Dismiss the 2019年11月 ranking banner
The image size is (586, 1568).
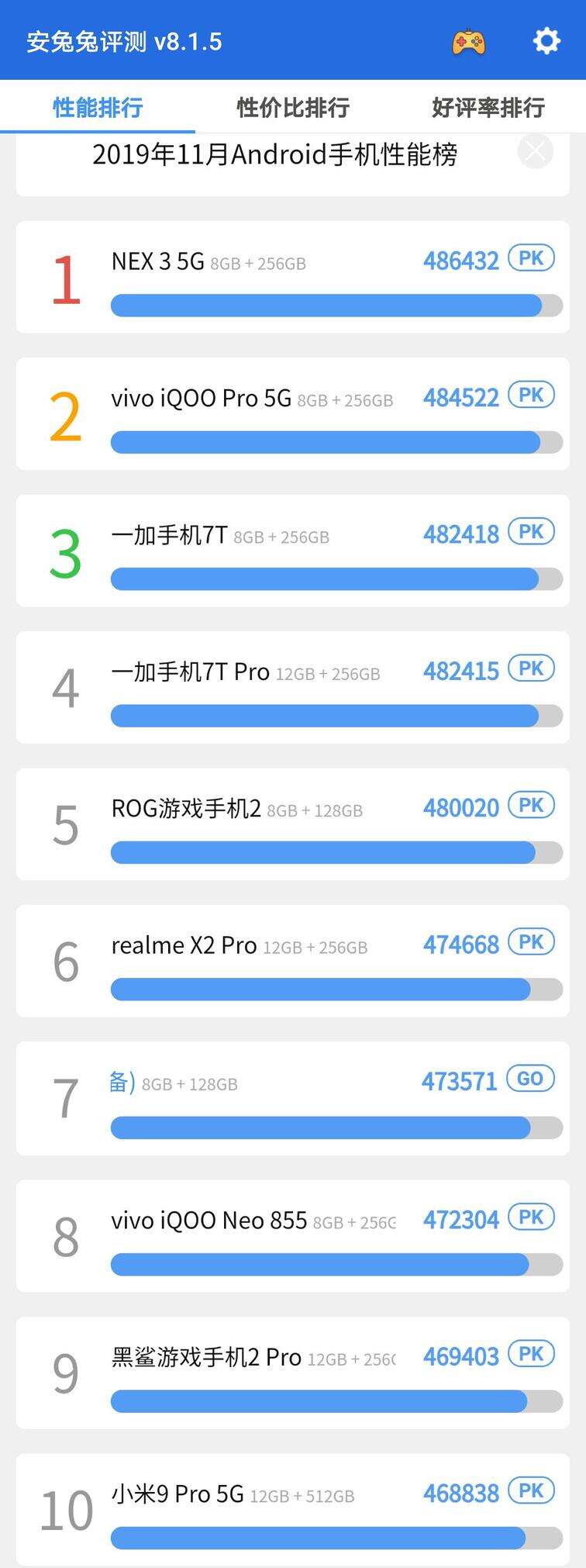click(x=535, y=151)
